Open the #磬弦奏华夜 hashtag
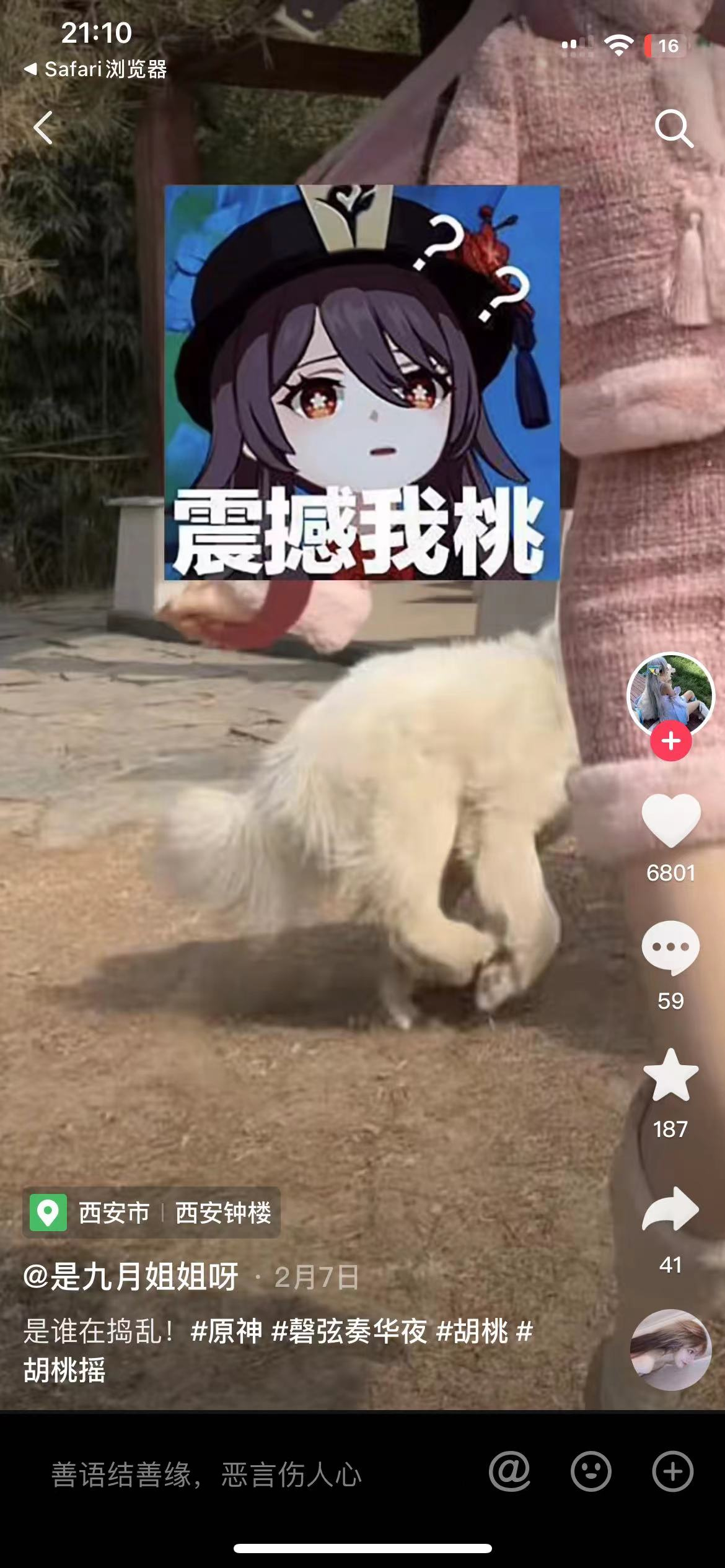 coord(349,1331)
